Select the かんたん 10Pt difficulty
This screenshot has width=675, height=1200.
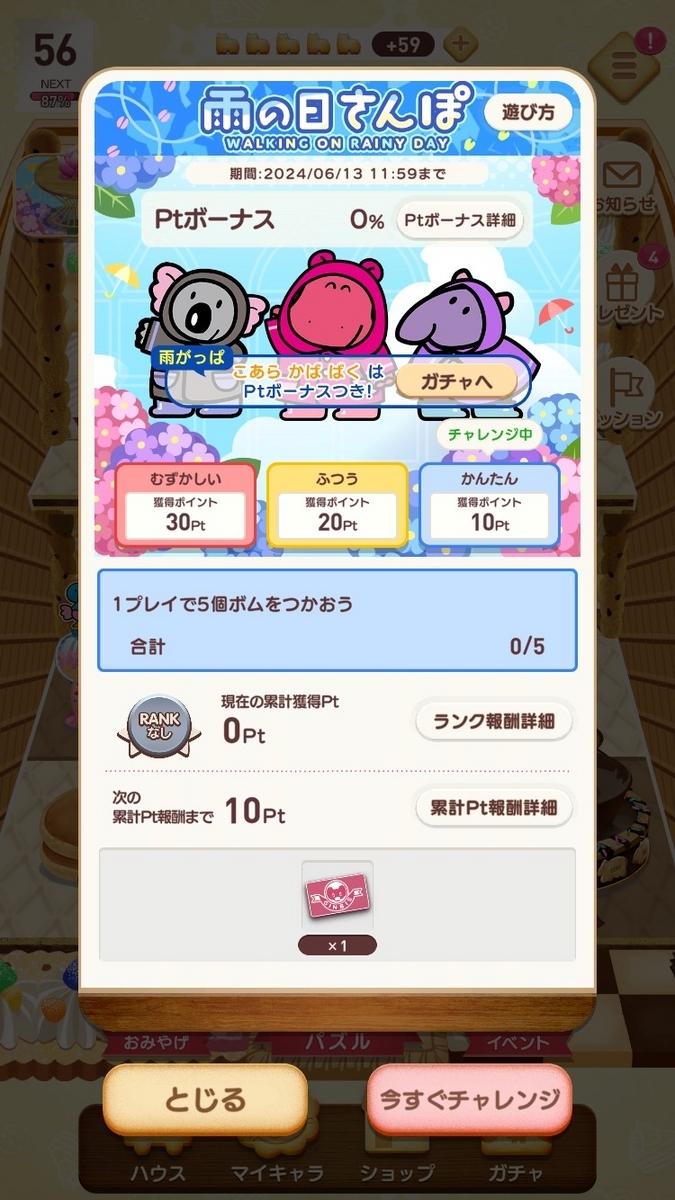point(489,504)
